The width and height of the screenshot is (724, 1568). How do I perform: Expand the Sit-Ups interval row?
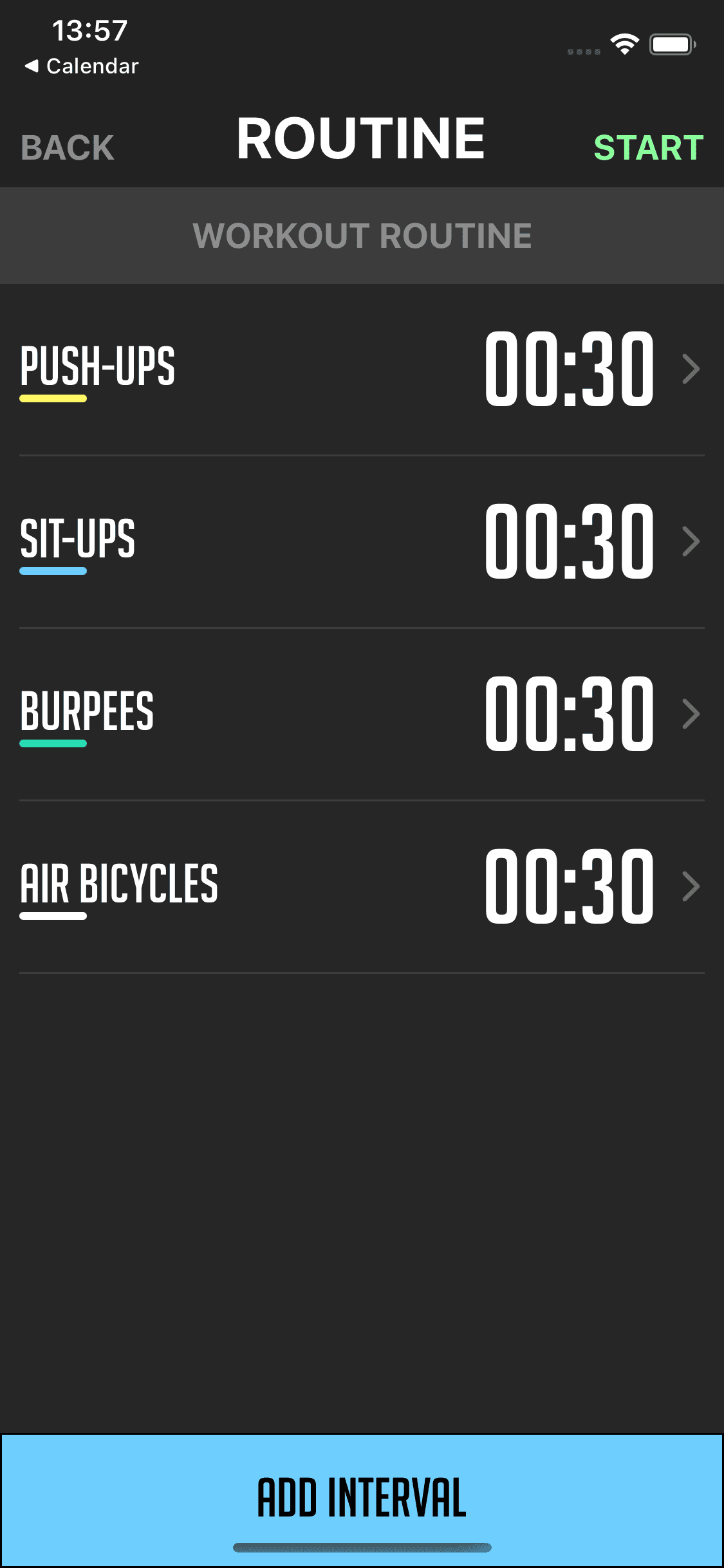click(x=691, y=541)
